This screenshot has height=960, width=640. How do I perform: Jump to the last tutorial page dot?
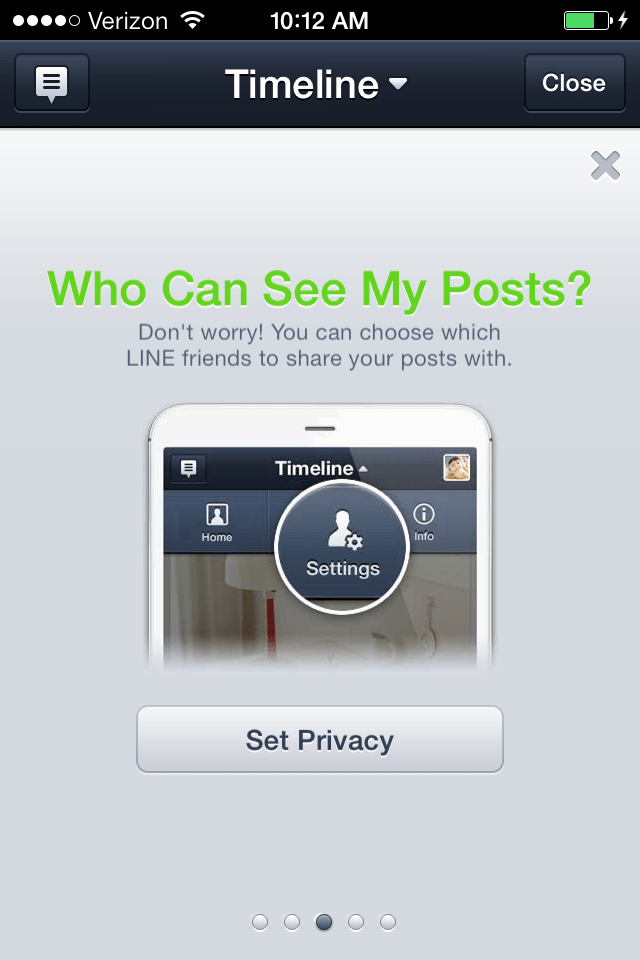(388, 922)
